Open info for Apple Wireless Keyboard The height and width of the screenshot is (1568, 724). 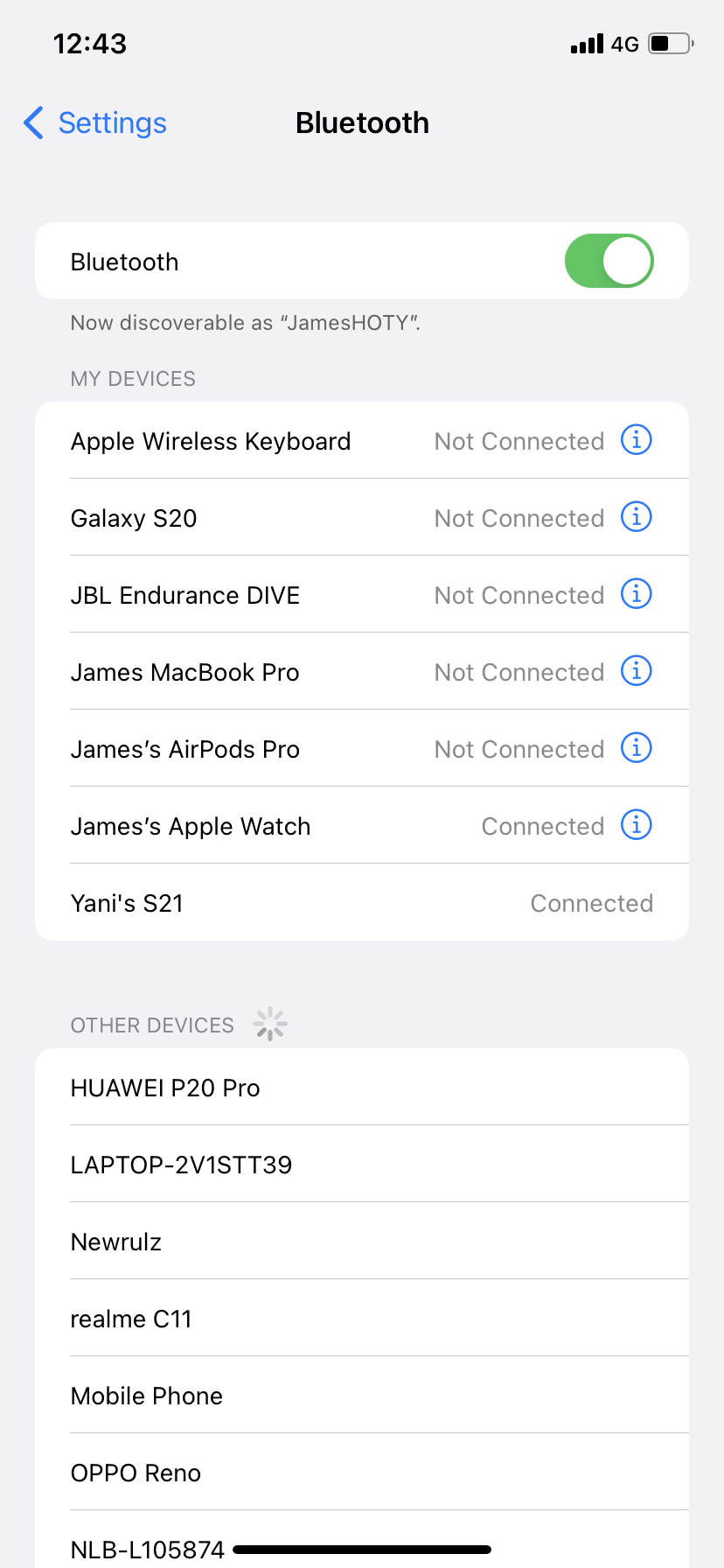point(637,440)
